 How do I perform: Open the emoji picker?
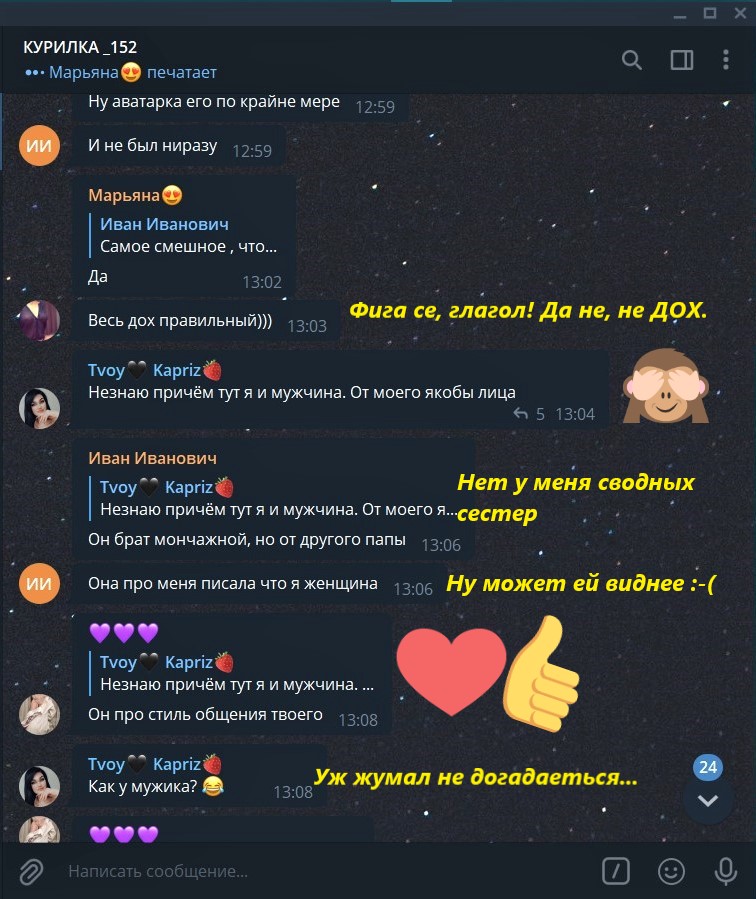(x=671, y=871)
